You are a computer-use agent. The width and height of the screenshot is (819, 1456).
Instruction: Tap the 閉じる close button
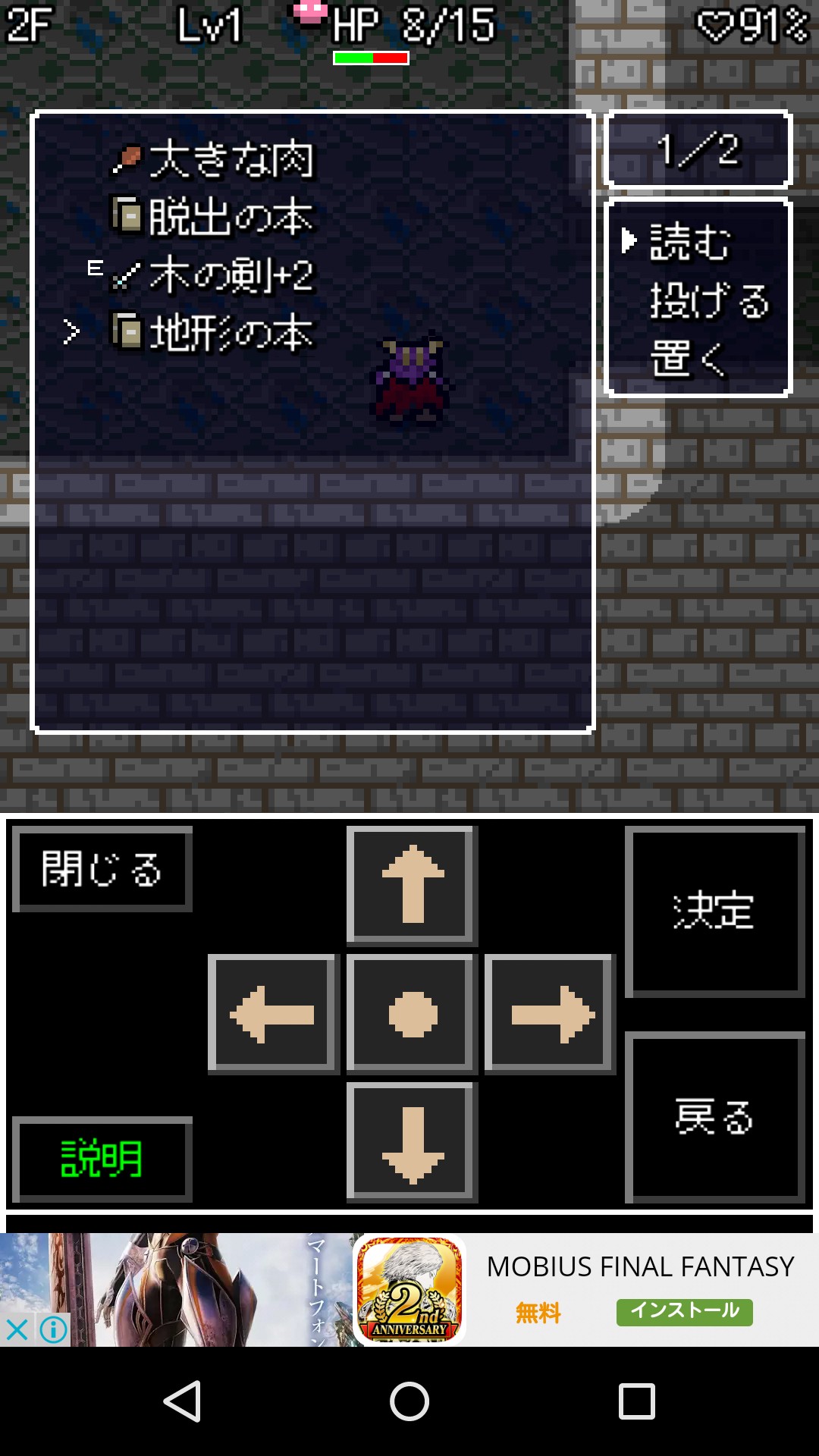[x=102, y=869]
